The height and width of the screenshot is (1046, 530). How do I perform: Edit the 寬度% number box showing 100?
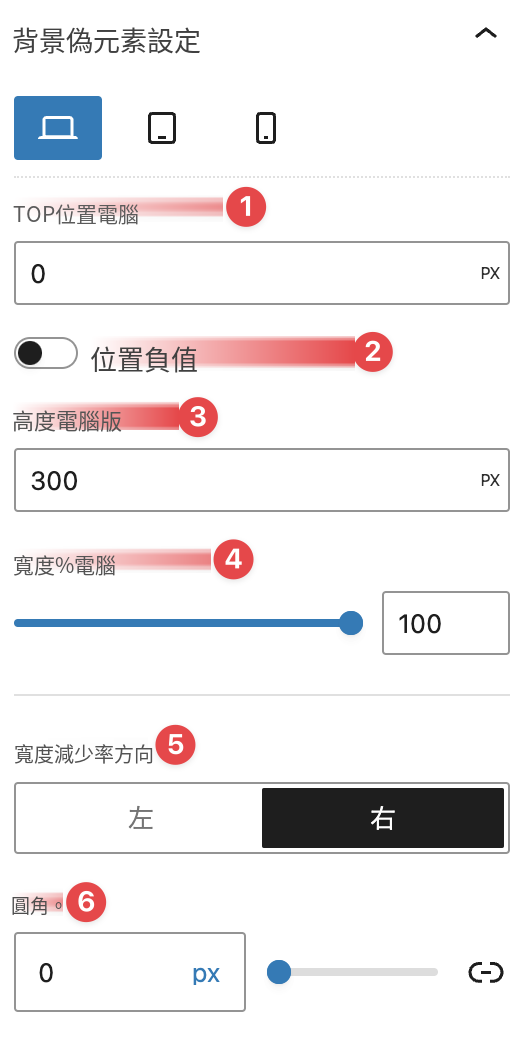[446, 623]
